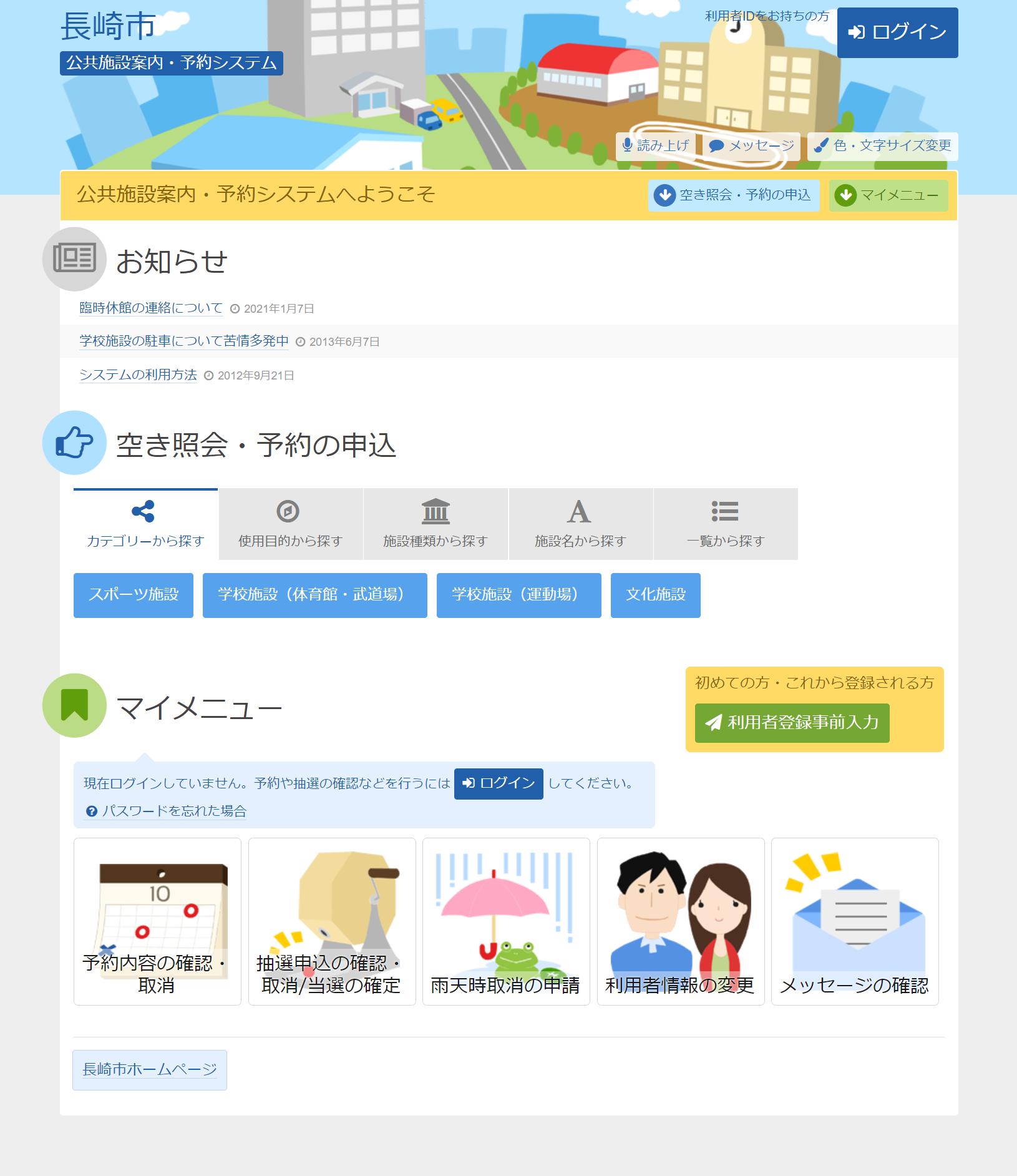The width and height of the screenshot is (1017, 1176).
Task: Activate the 読み上げ read-aloud option
Action: 656,146
